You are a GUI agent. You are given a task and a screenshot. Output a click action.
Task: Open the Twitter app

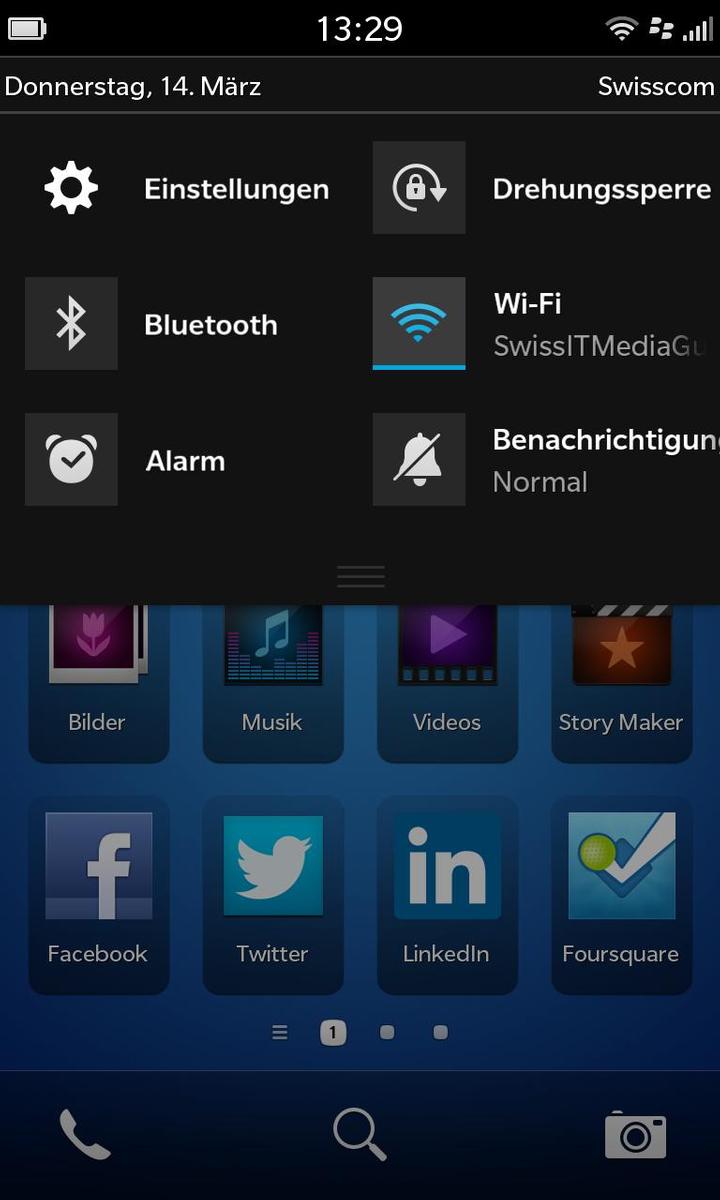coord(273,895)
